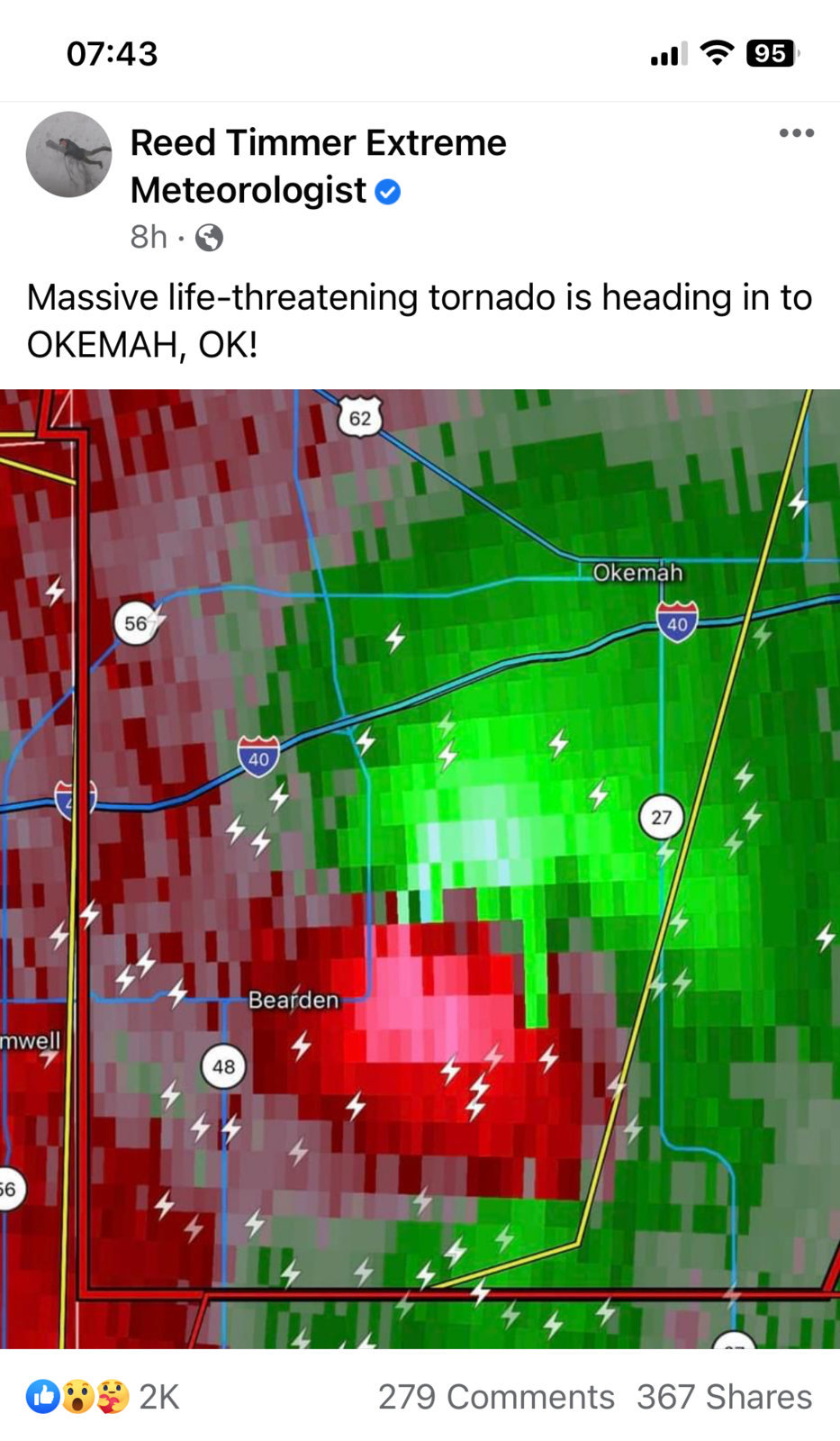Open Reed Timmer's profile picture
This screenshot has height=1441, width=840.
pyautogui.click(x=69, y=155)
